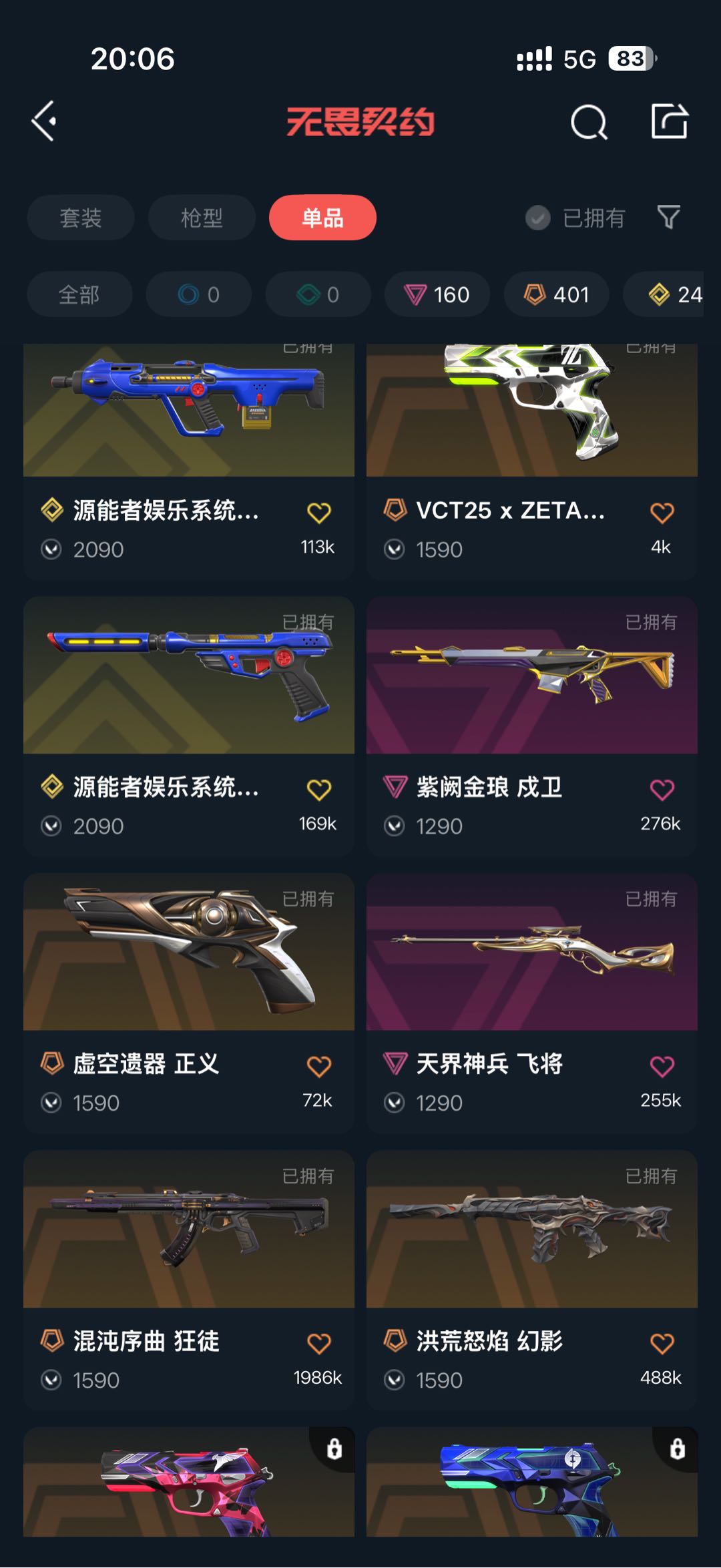Favorite the 混沌序曲 狂徒 skin
Image resolution: width=721 pixels, height=1568 pixels.
(x=318, y=1343)
